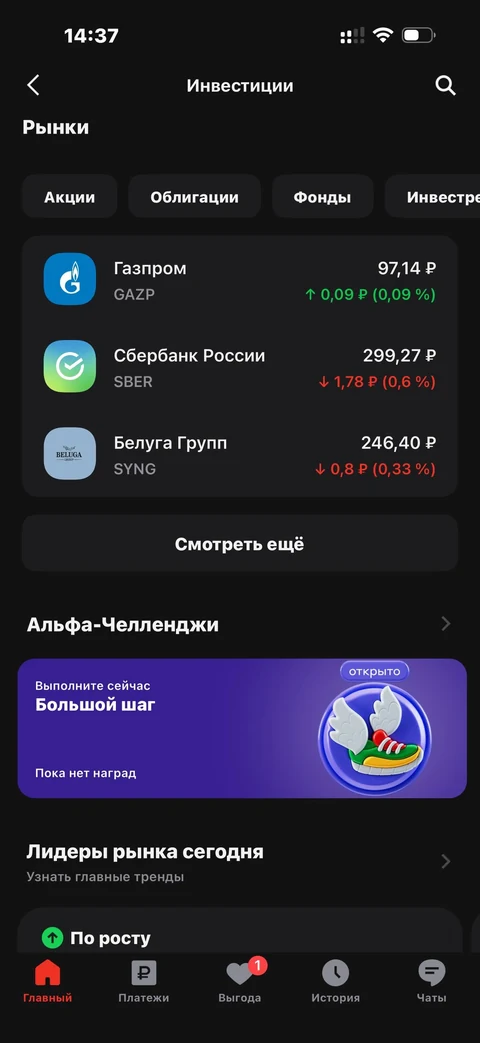Select the Облигации chip
The image size is (480, 1043).
[194, 197]
